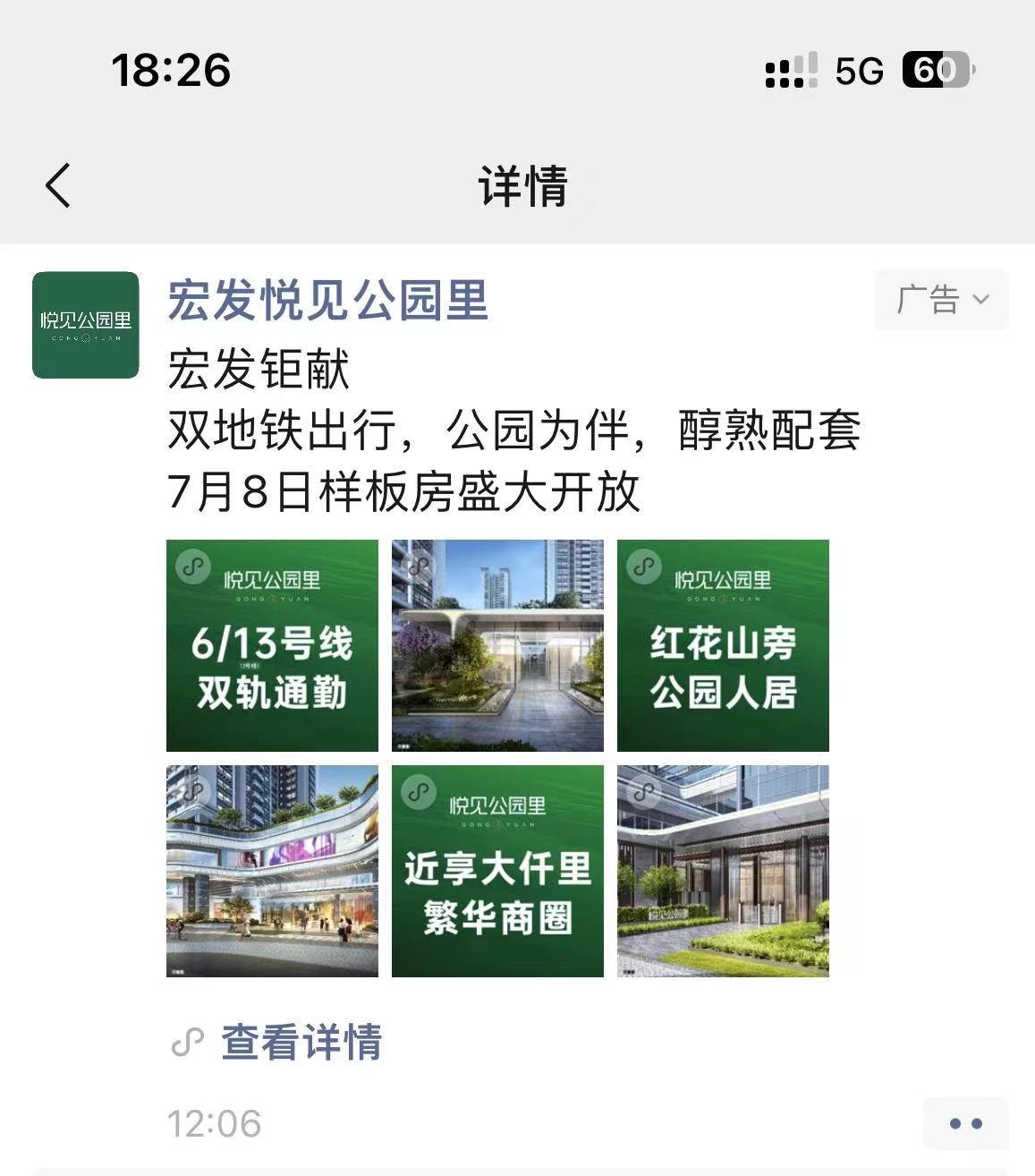Image resolution: width=1035 pixels, height=1176 pixels.
Task: View the shopping mall street rendering
Action: point(272,871)
